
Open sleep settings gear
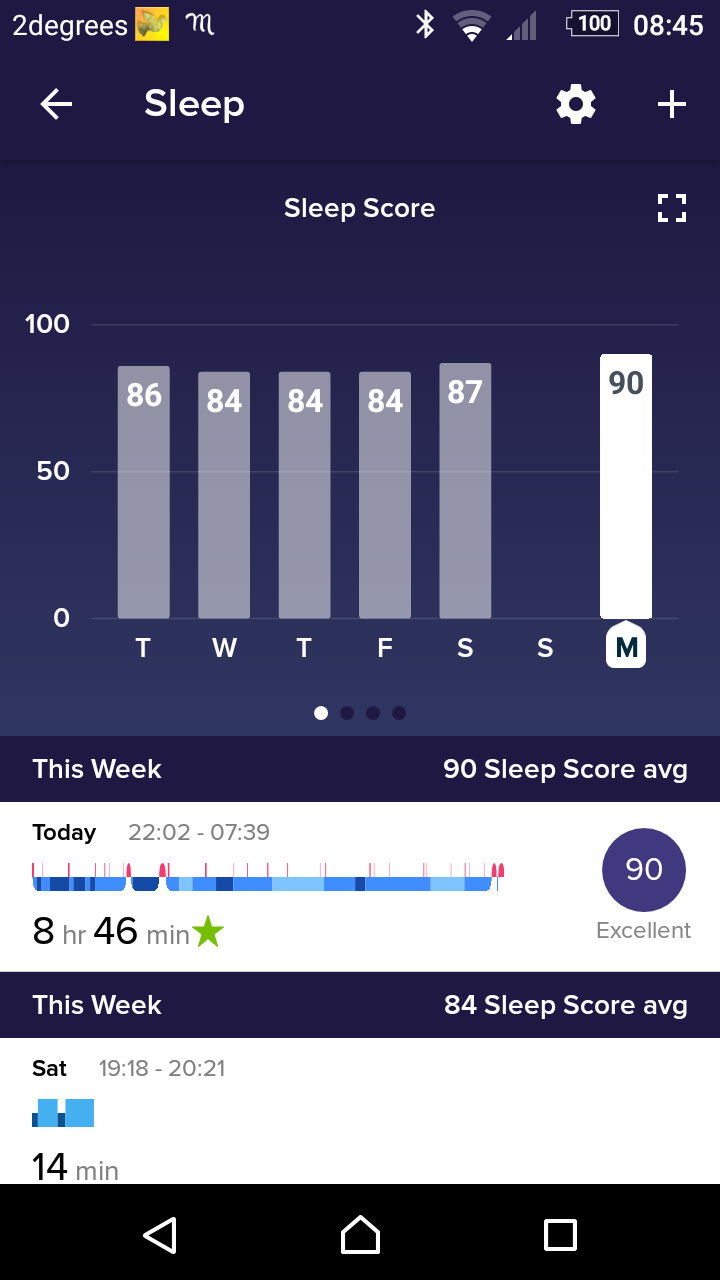point(576,104)
